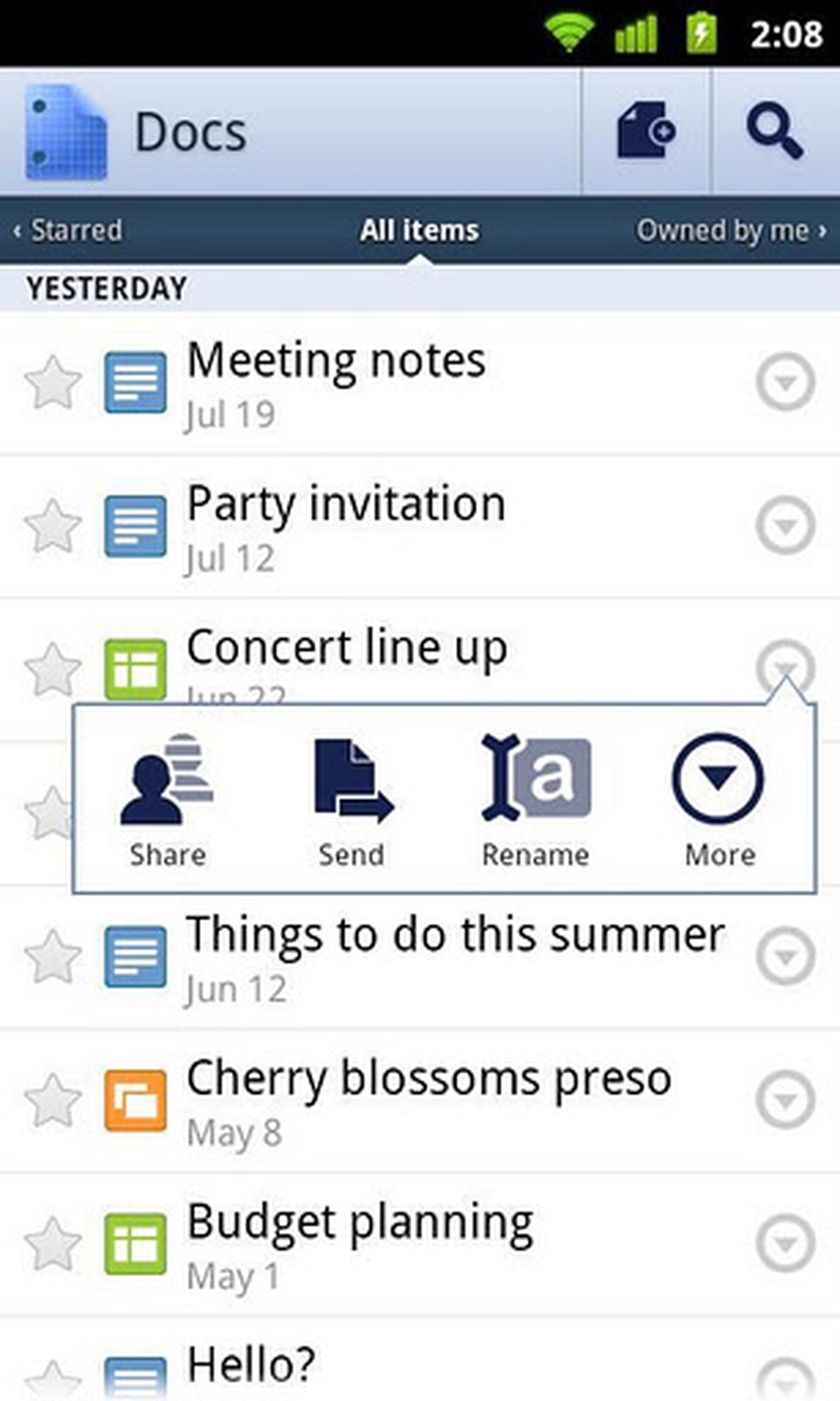Rename the Concert line up file
Image resolution: width=840 pixels, height=1401 pixels.
pyautogui.click(x=535, y=799)
